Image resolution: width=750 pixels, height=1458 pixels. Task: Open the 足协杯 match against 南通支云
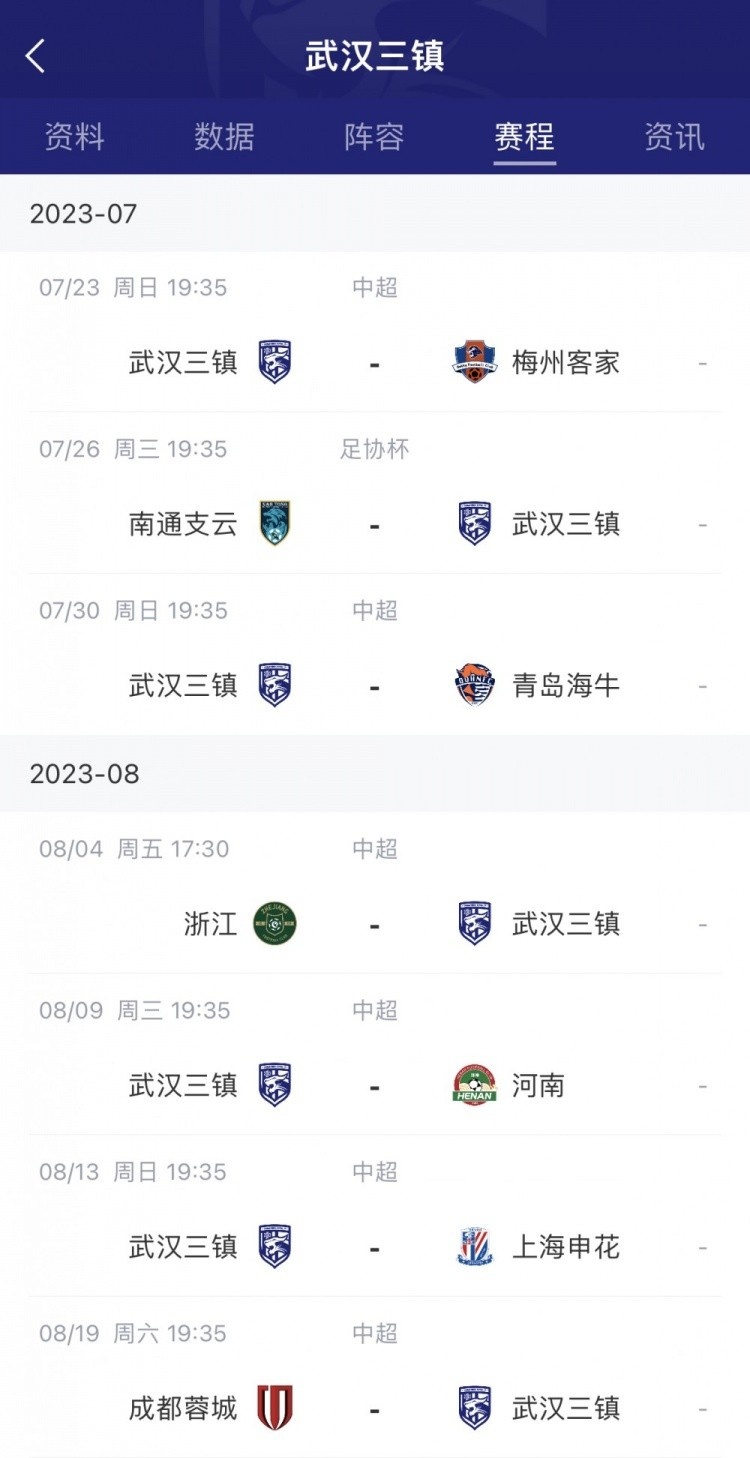(x=375, y=493)
